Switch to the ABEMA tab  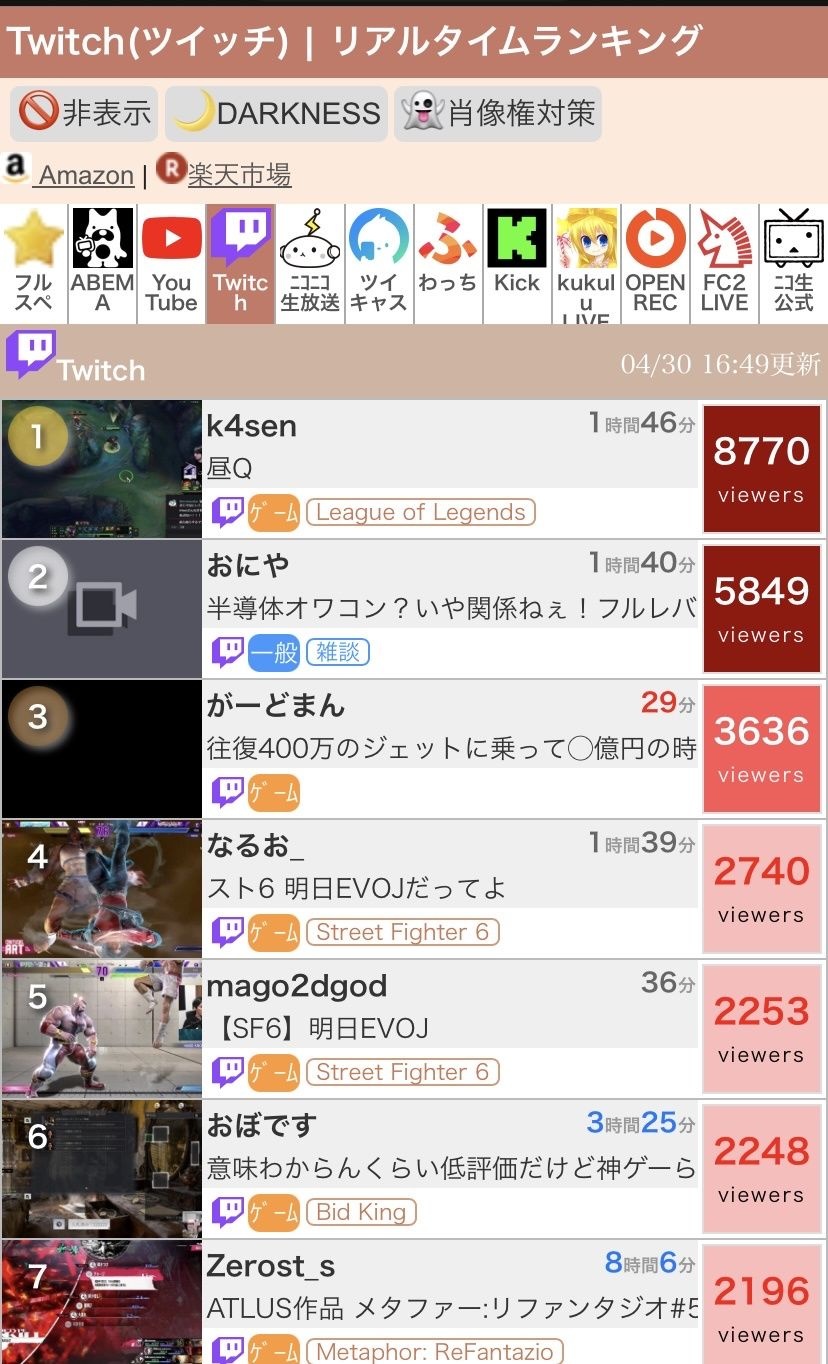pos(102,264)
